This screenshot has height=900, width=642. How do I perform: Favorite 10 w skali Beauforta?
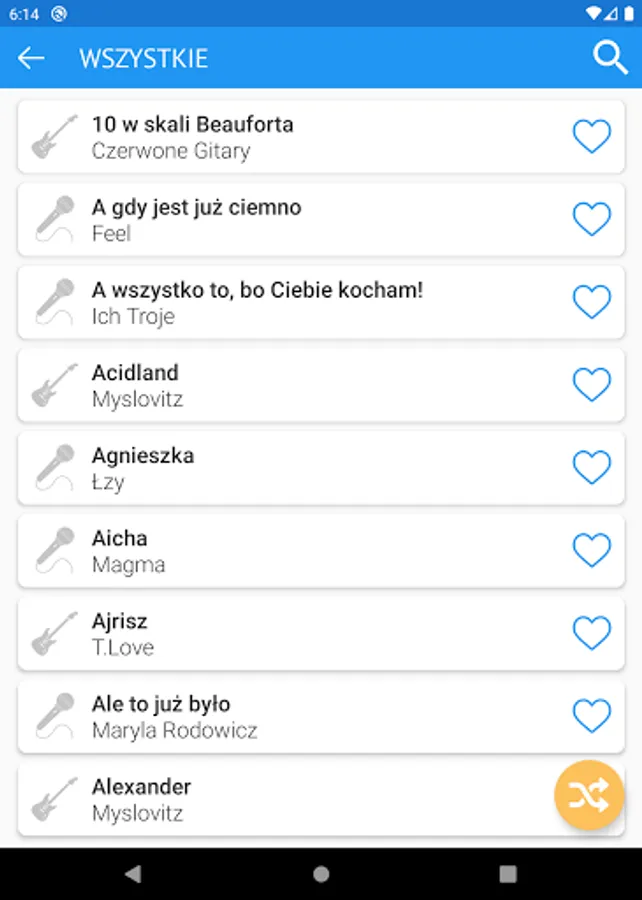(591, 137)
